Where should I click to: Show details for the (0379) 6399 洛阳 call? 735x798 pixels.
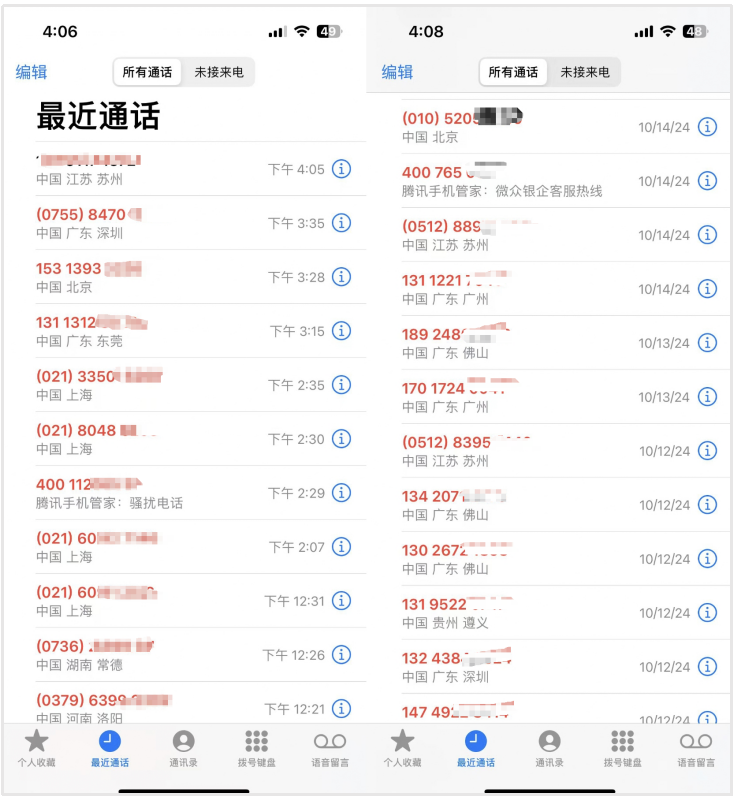point(341,709)
